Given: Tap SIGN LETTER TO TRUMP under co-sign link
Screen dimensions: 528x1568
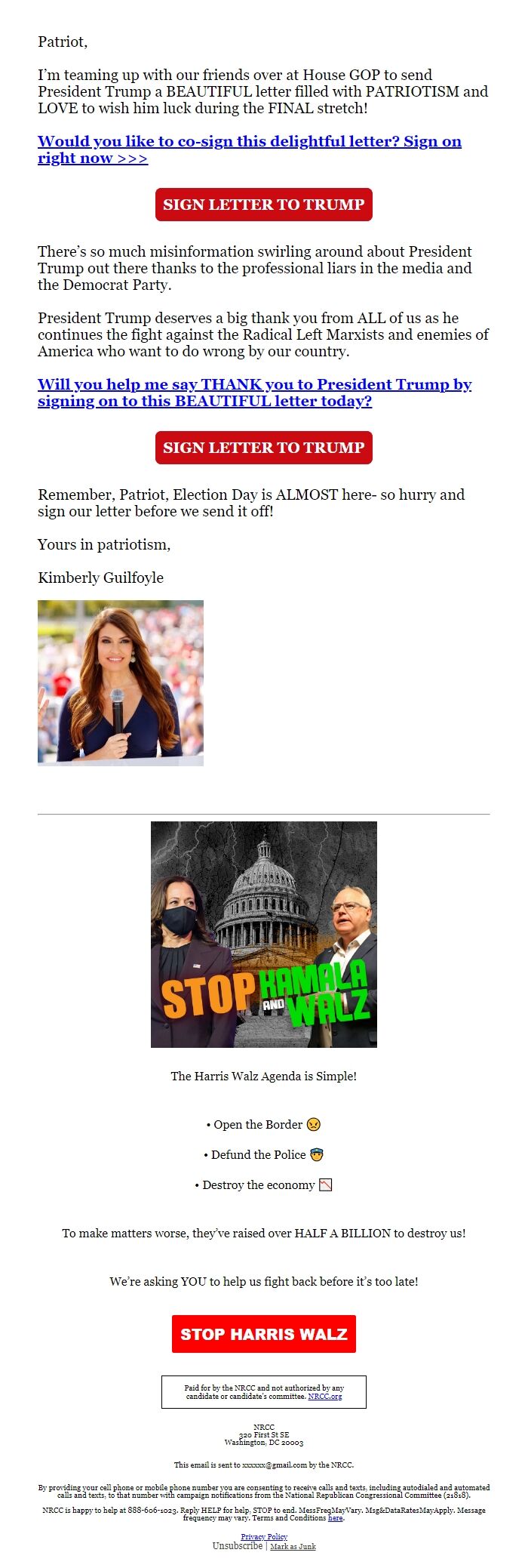Looking at the screenshot, I should tap(263, 205).
